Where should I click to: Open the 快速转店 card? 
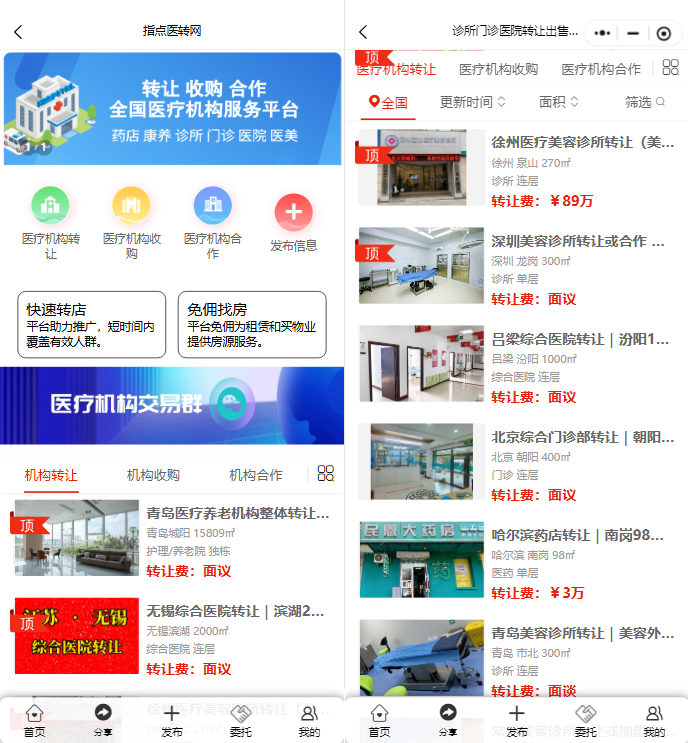[x=91, y=325]
